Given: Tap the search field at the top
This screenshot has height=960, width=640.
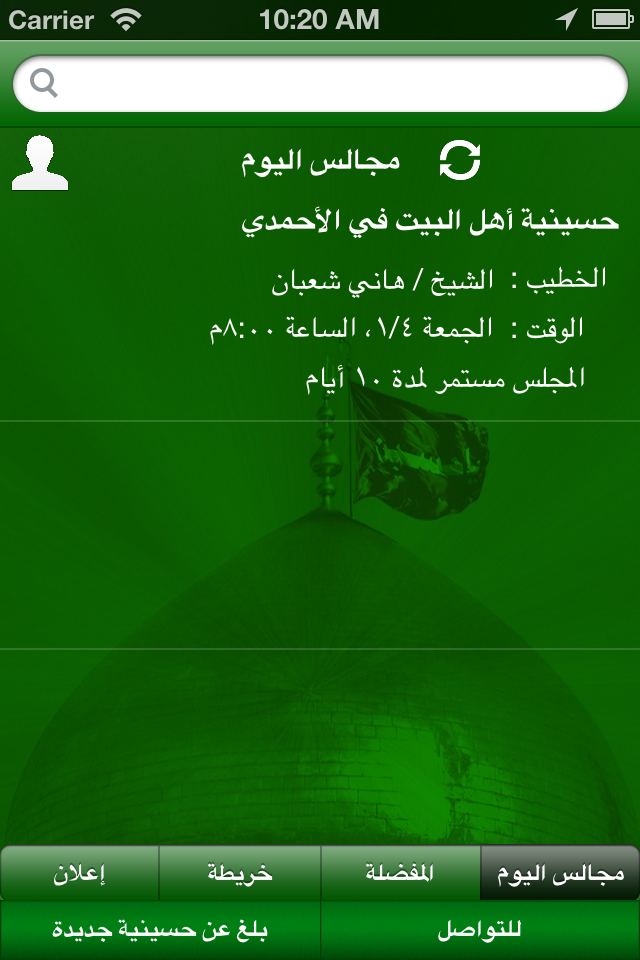Looking at the screenshot, I should click(320, 84).
